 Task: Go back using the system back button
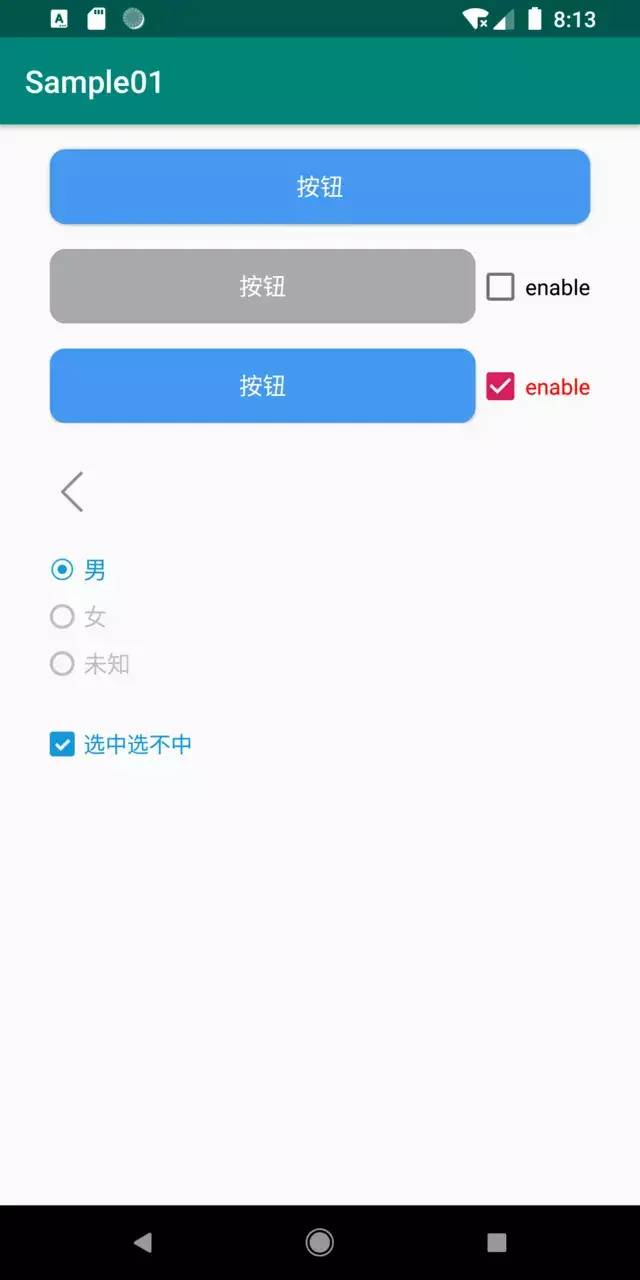point(143,1242)
